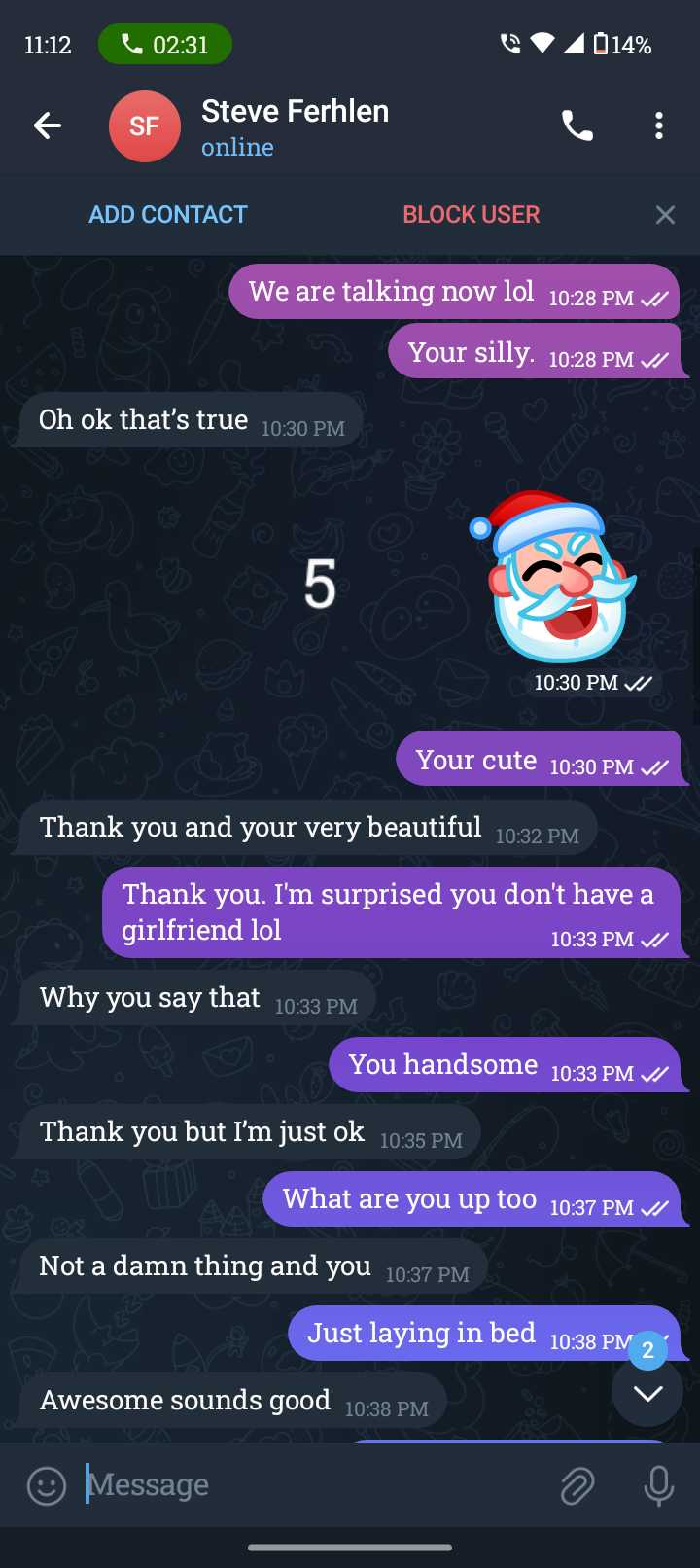Jump down to the 2 unread messages
The height and width of the screenshot is (1568, 700).
point(647,1392)
